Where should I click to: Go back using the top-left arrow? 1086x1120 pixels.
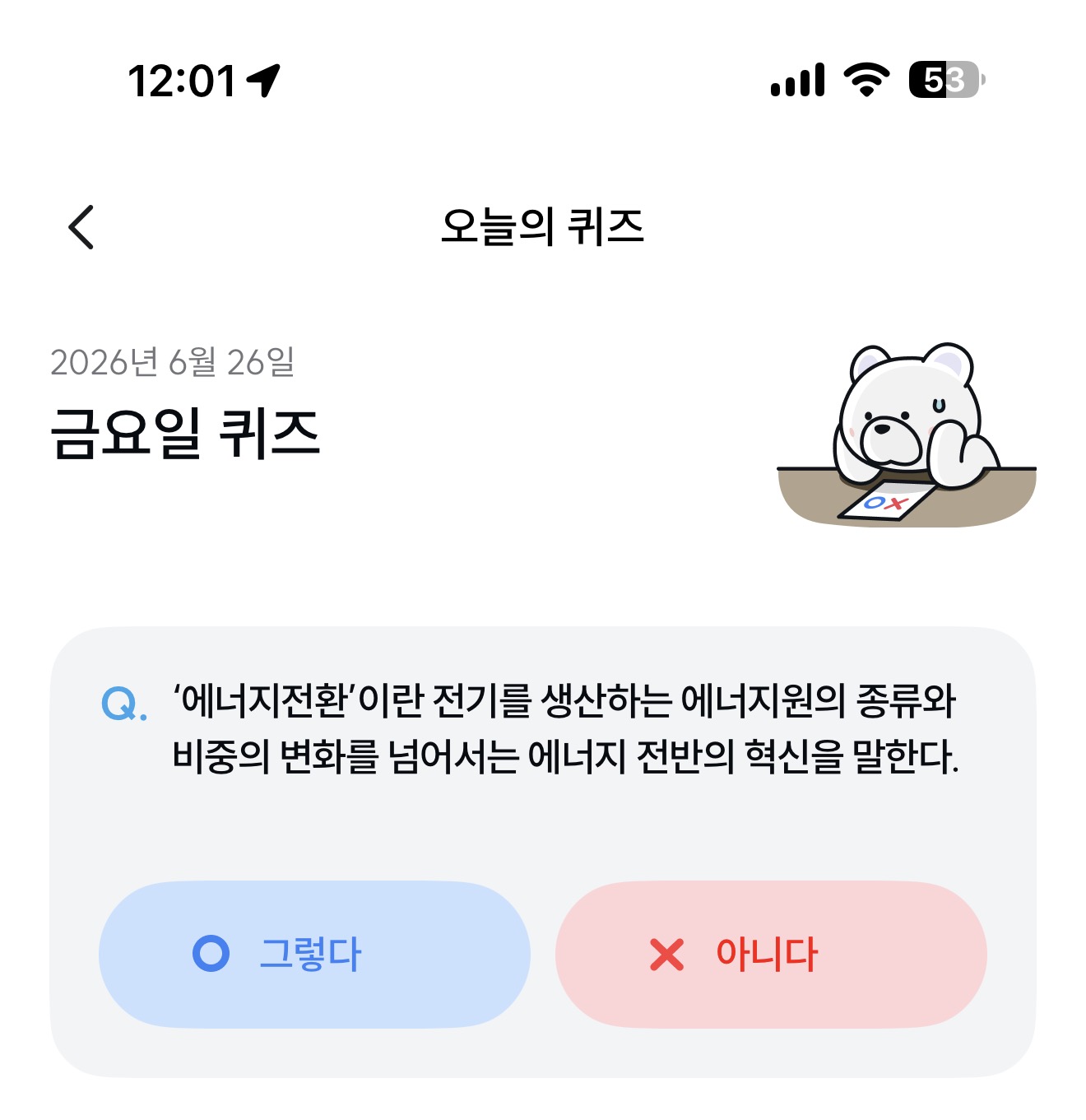click(x=81, y=227)
